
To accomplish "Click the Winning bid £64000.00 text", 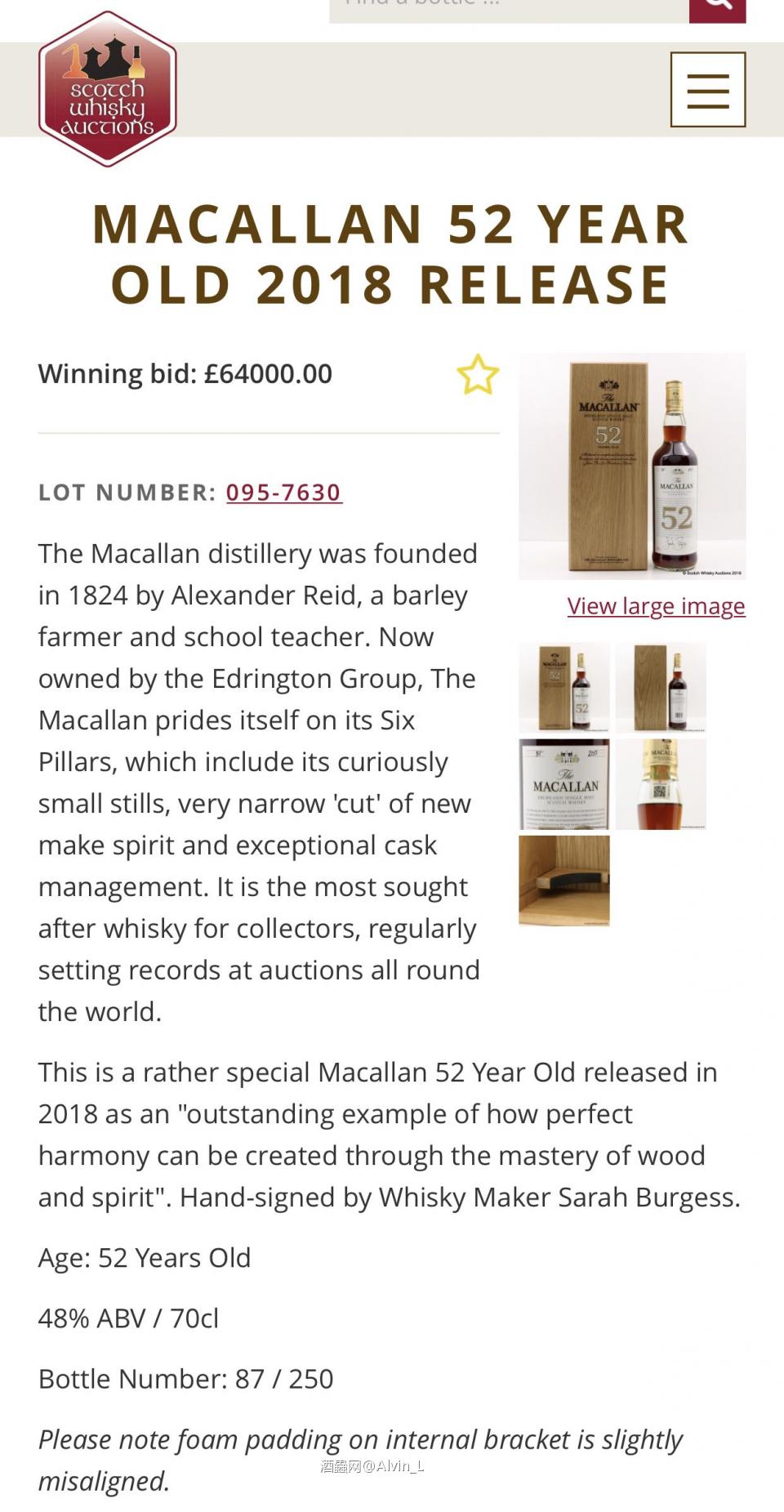I will [186, 374].
